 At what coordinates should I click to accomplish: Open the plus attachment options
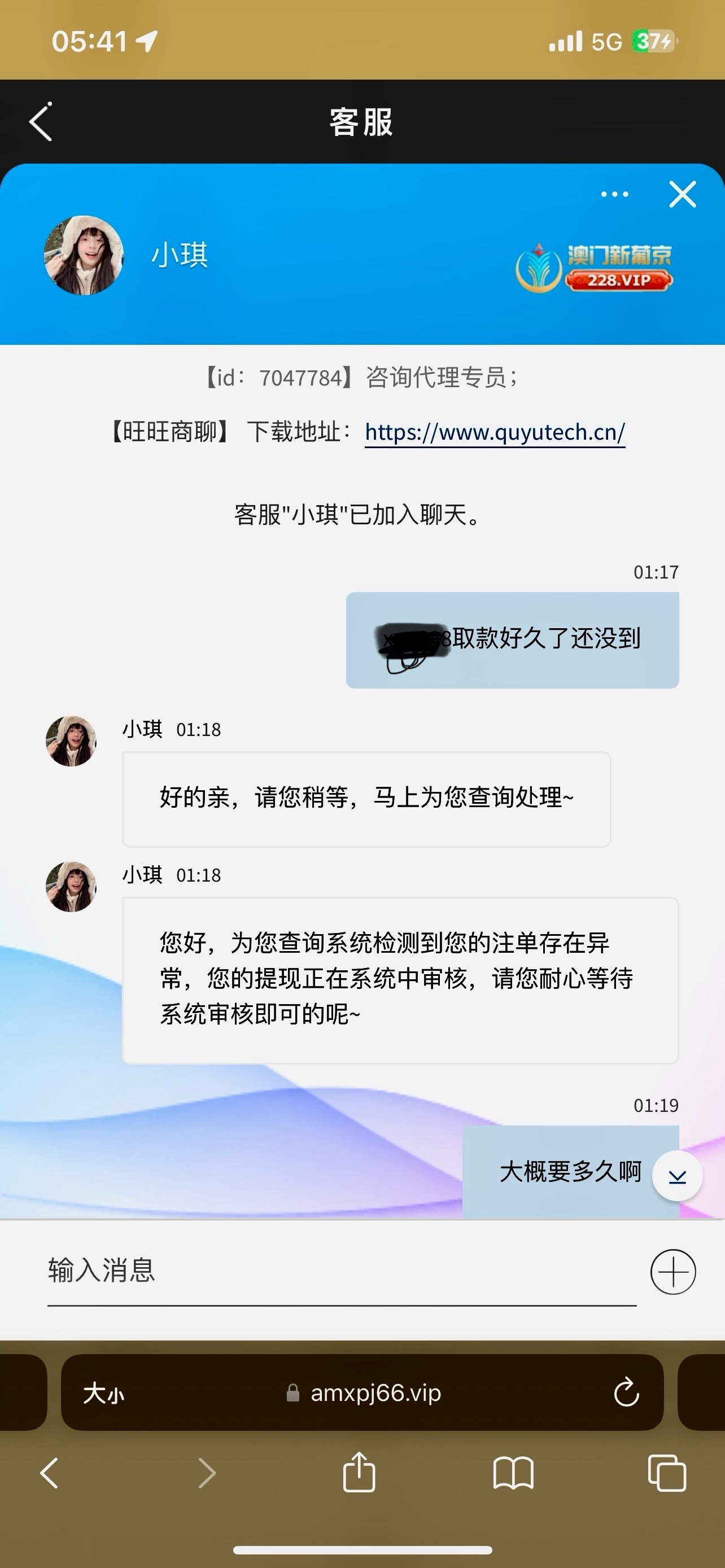[672, 1272]
